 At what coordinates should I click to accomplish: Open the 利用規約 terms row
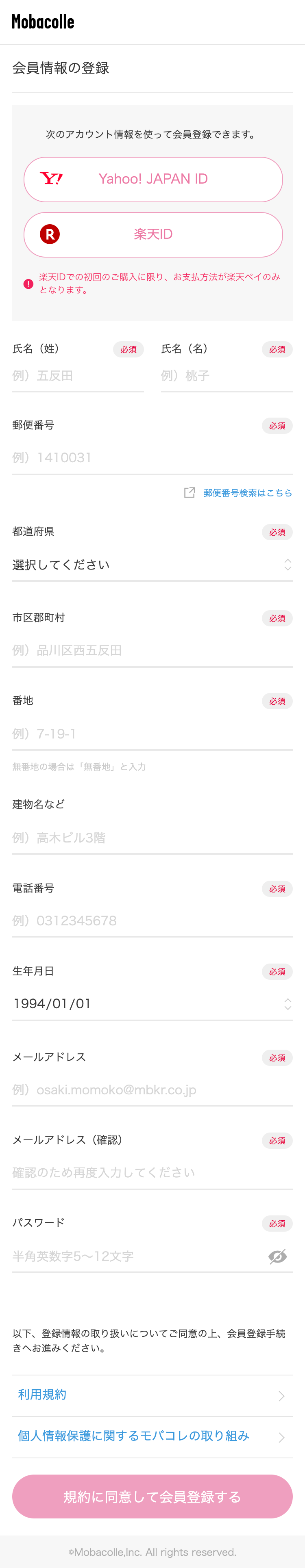[152, 1395]
